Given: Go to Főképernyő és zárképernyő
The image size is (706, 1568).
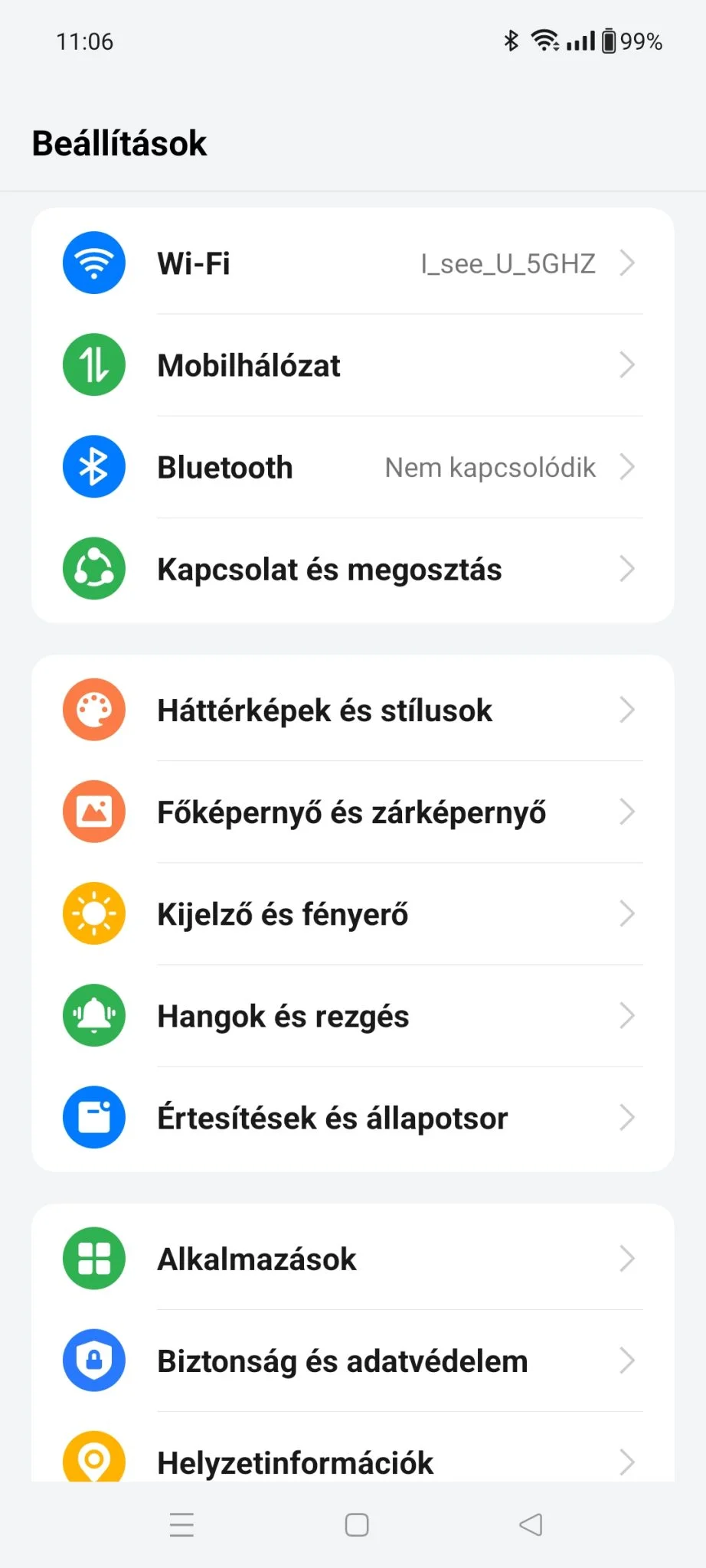Looking at the screenshot, I should (x=353, y=812).
